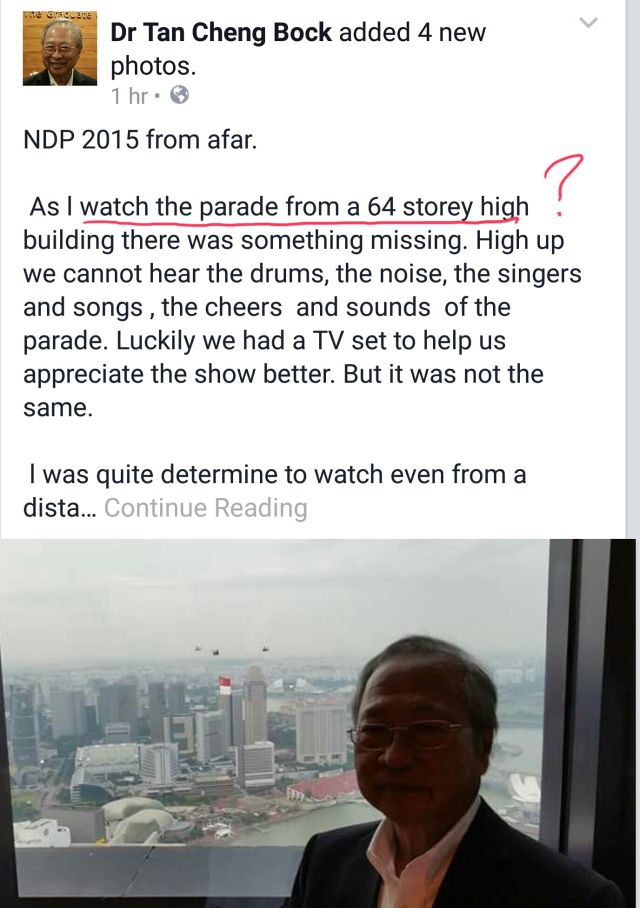Tap Continue Reading to expand the post
The image size is (640, 908).
205,508
